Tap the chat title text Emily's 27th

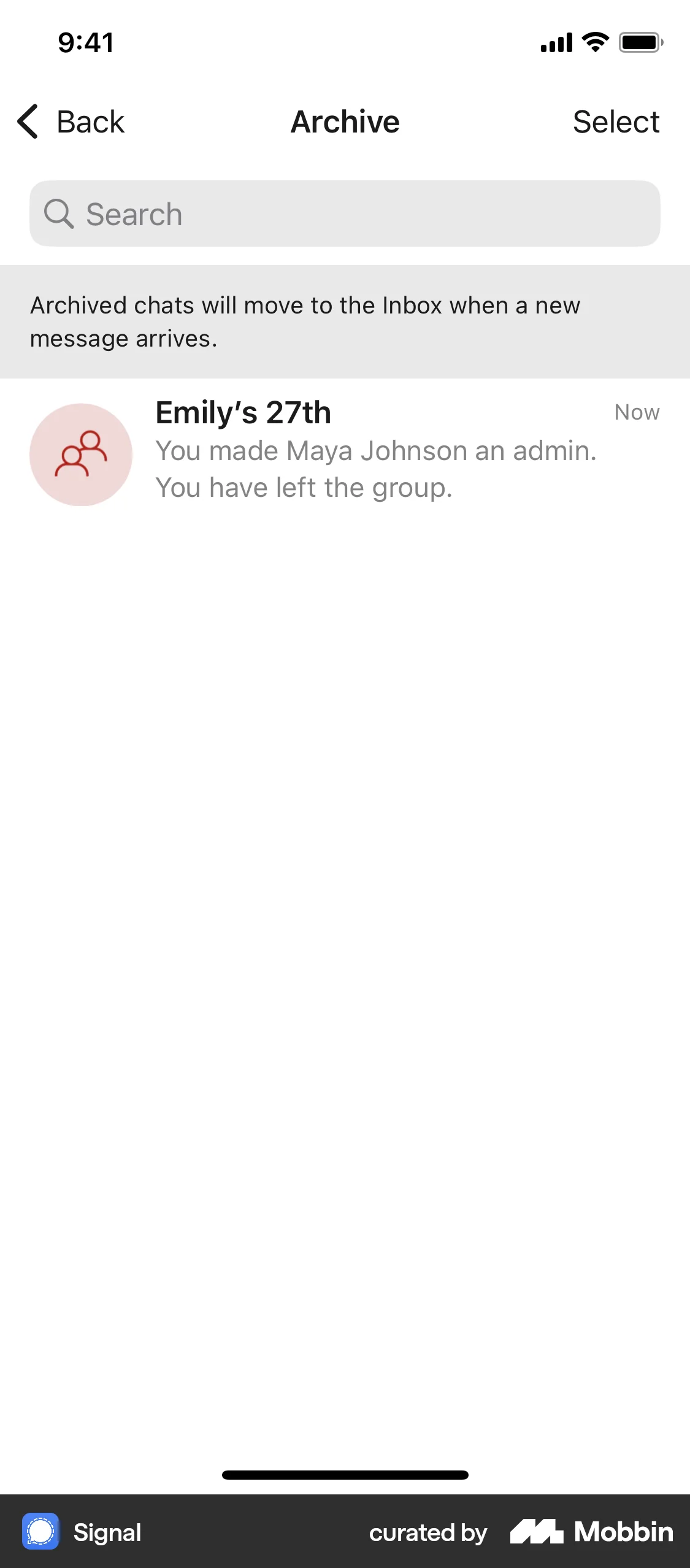[243, 412]
